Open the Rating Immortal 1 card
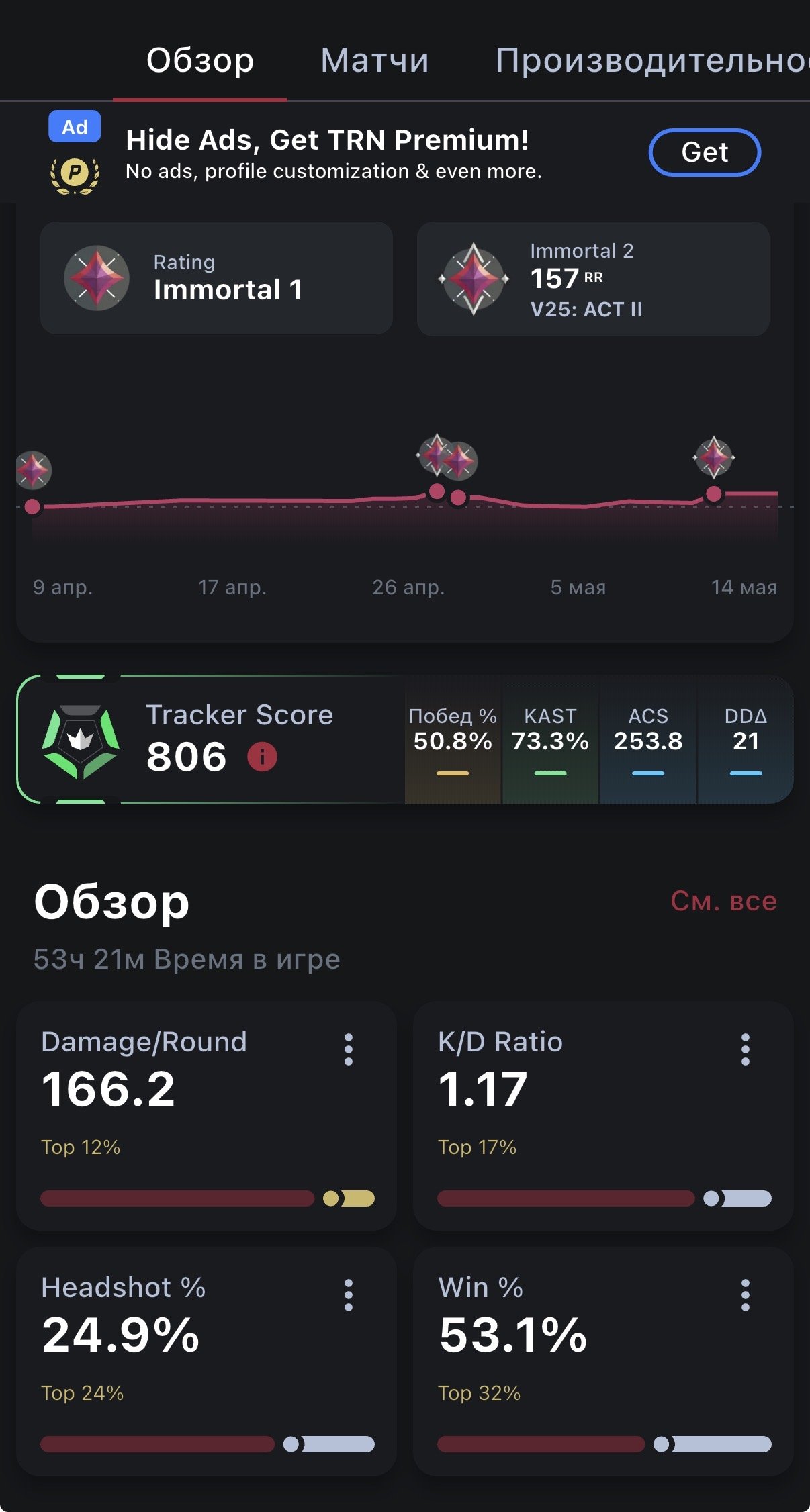Viewport: 810px width, 1512px height. 216,278
